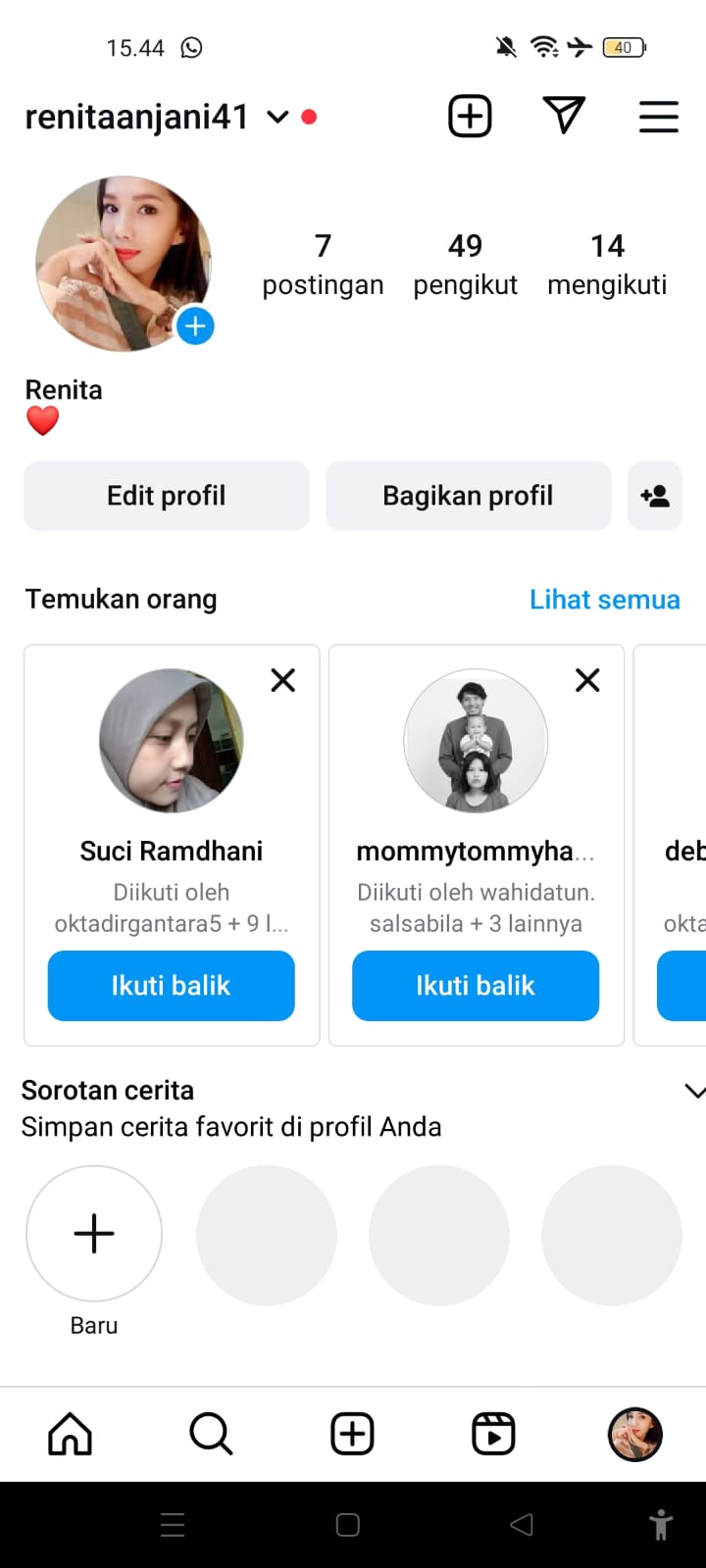Open the account switcher next to renitaanjani41
The image size is (706, 1568).
pos(277,118)
